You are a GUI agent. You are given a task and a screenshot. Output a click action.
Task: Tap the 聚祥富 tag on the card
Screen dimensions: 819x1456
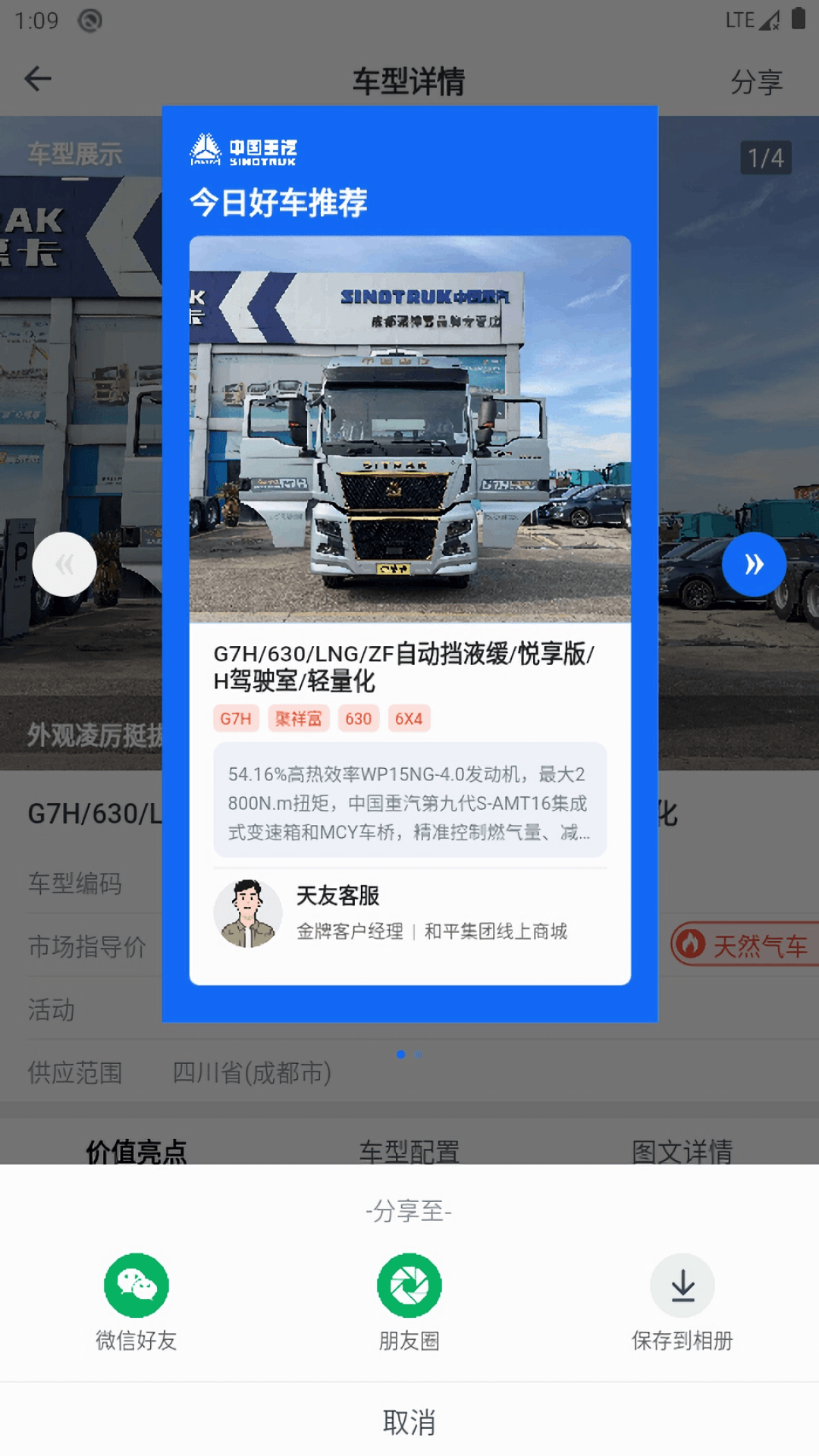[x=297, y=718]
